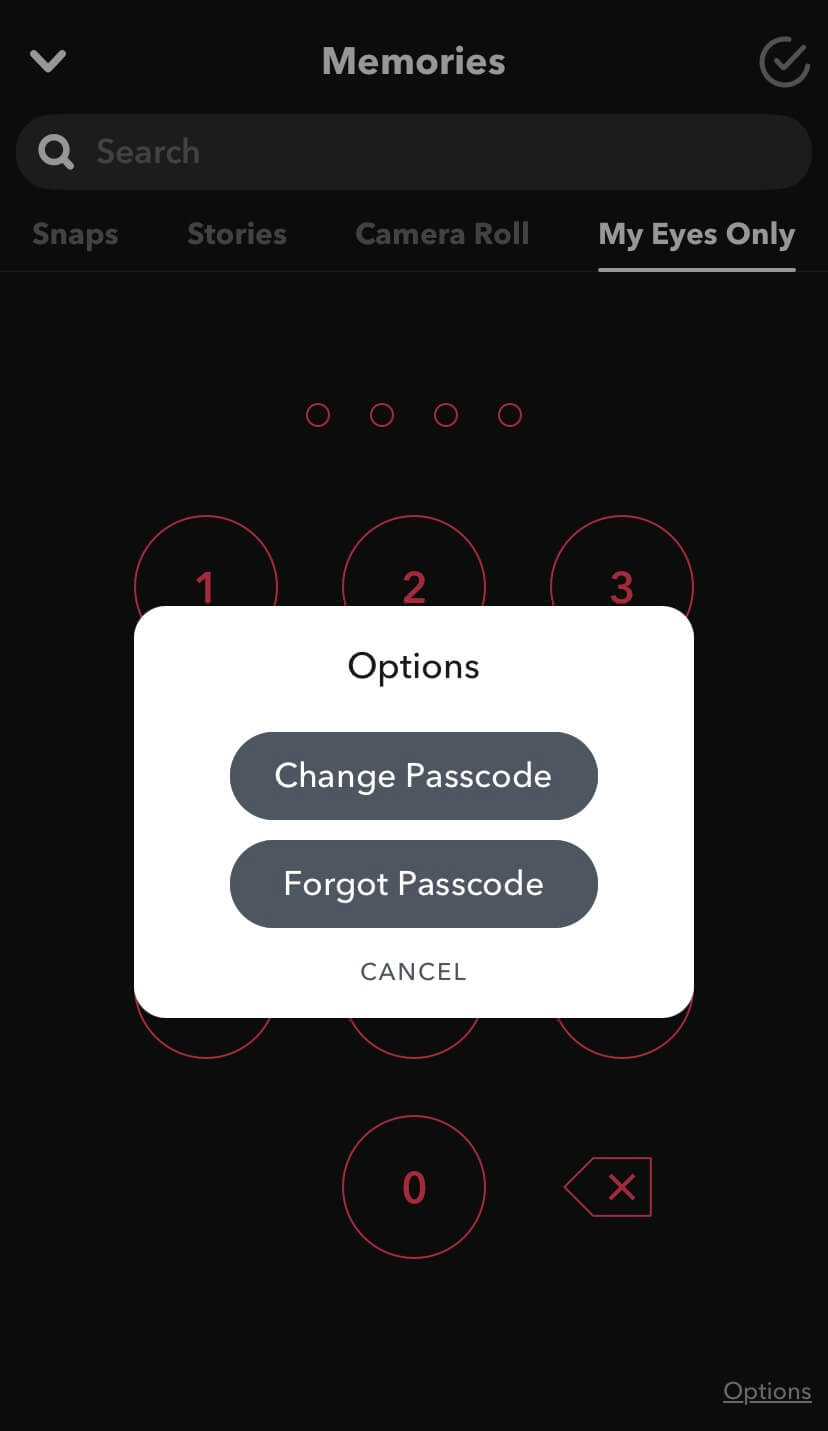Select Change Passcode option
Image resolution: width=828 pixels, height=1431 pixels.
point(413,776)
